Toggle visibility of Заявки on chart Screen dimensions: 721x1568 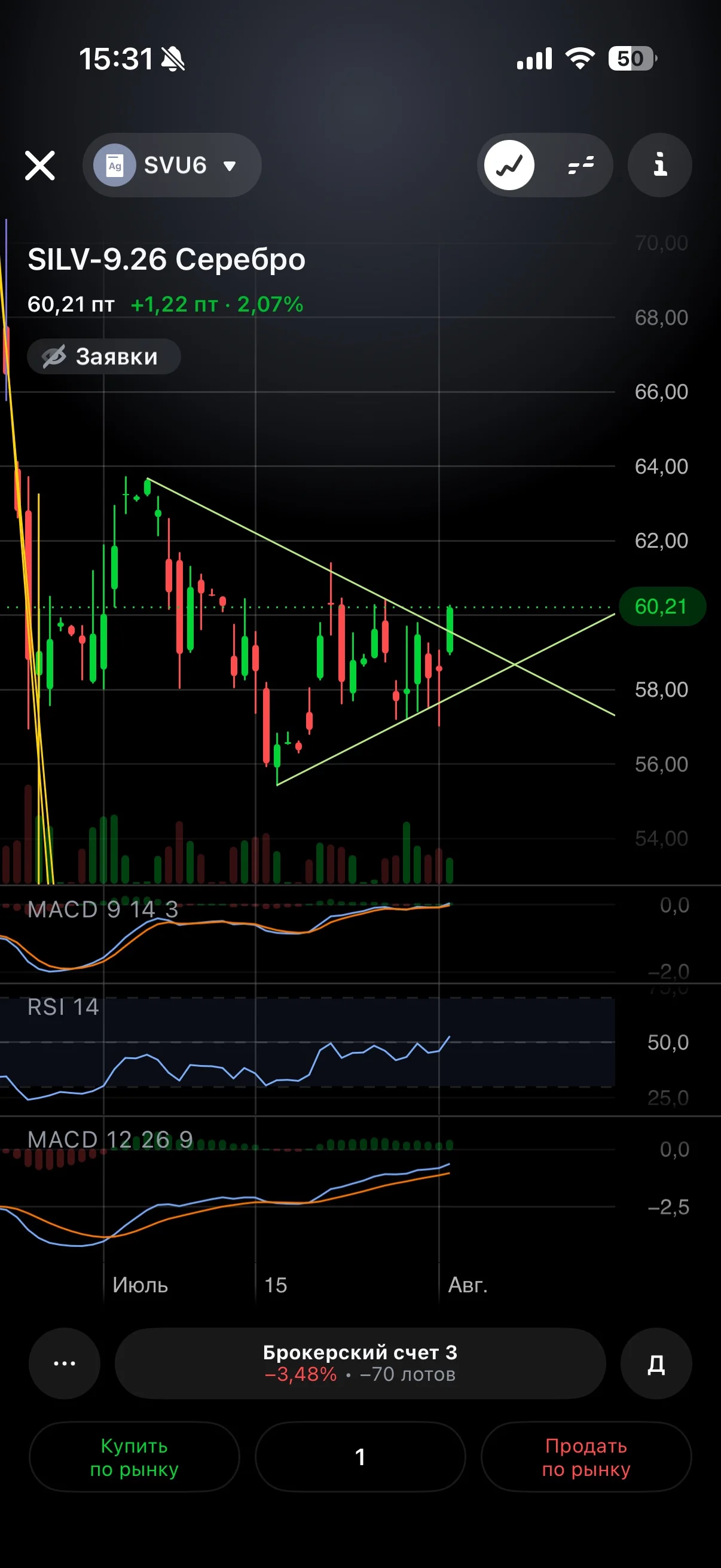pos(104,356)
